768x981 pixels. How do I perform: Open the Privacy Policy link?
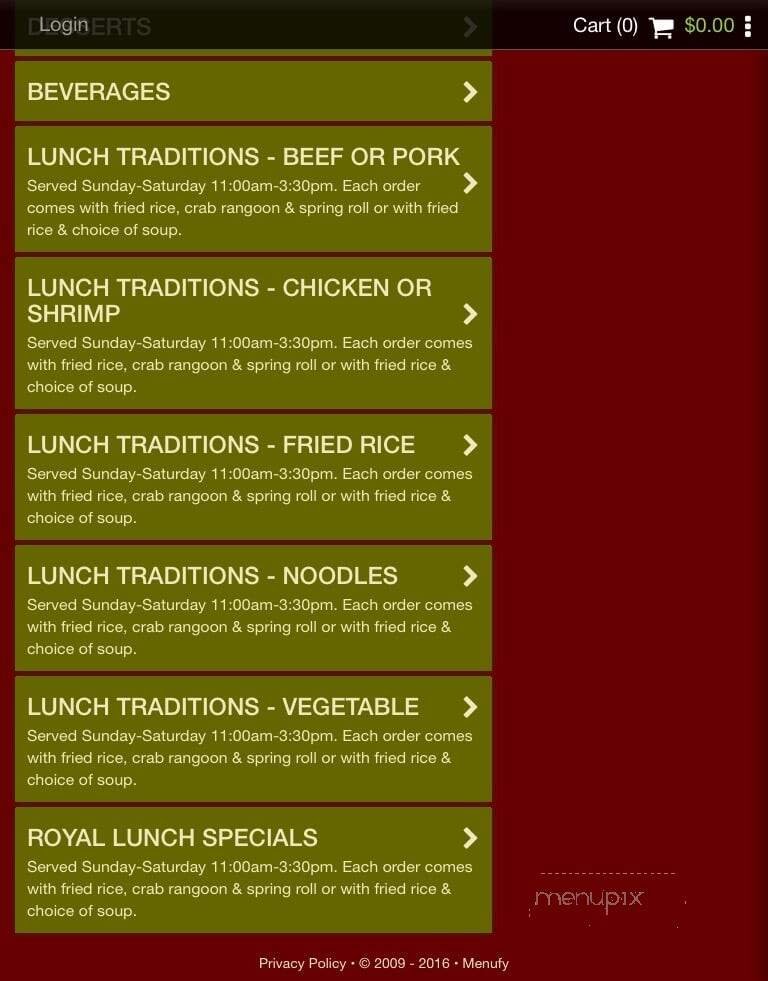[x=302, y=963]
